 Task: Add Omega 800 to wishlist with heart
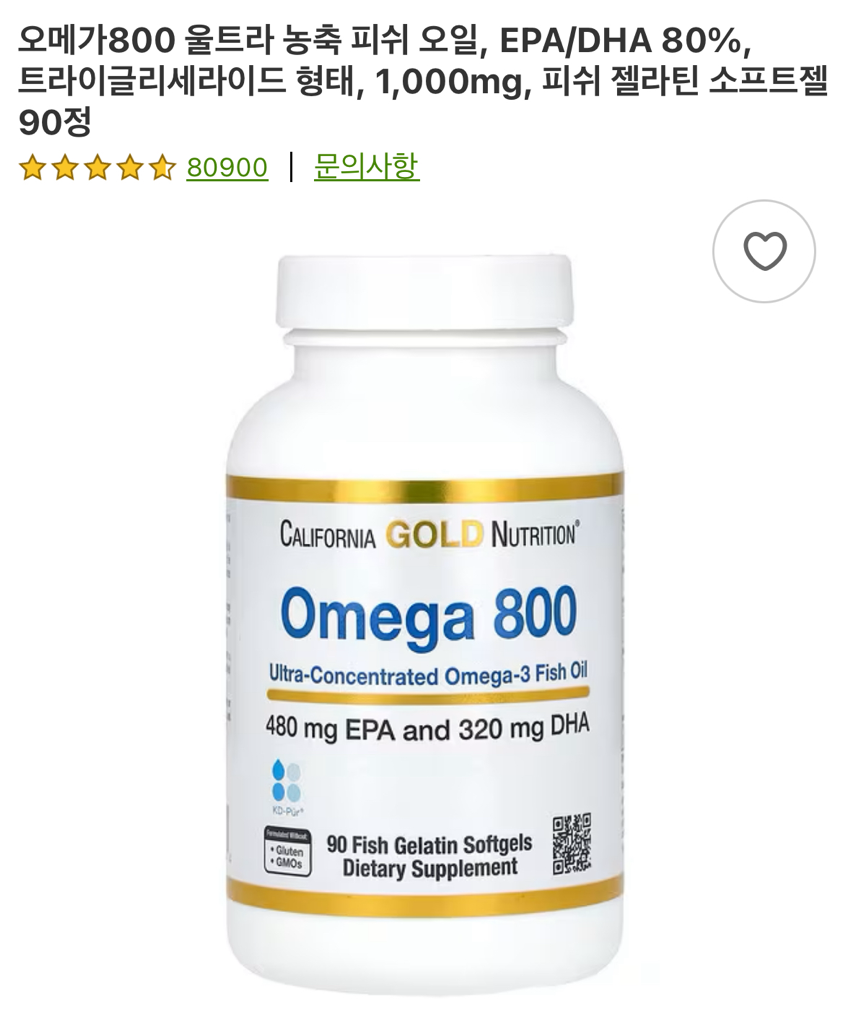(x=763, y=251)
